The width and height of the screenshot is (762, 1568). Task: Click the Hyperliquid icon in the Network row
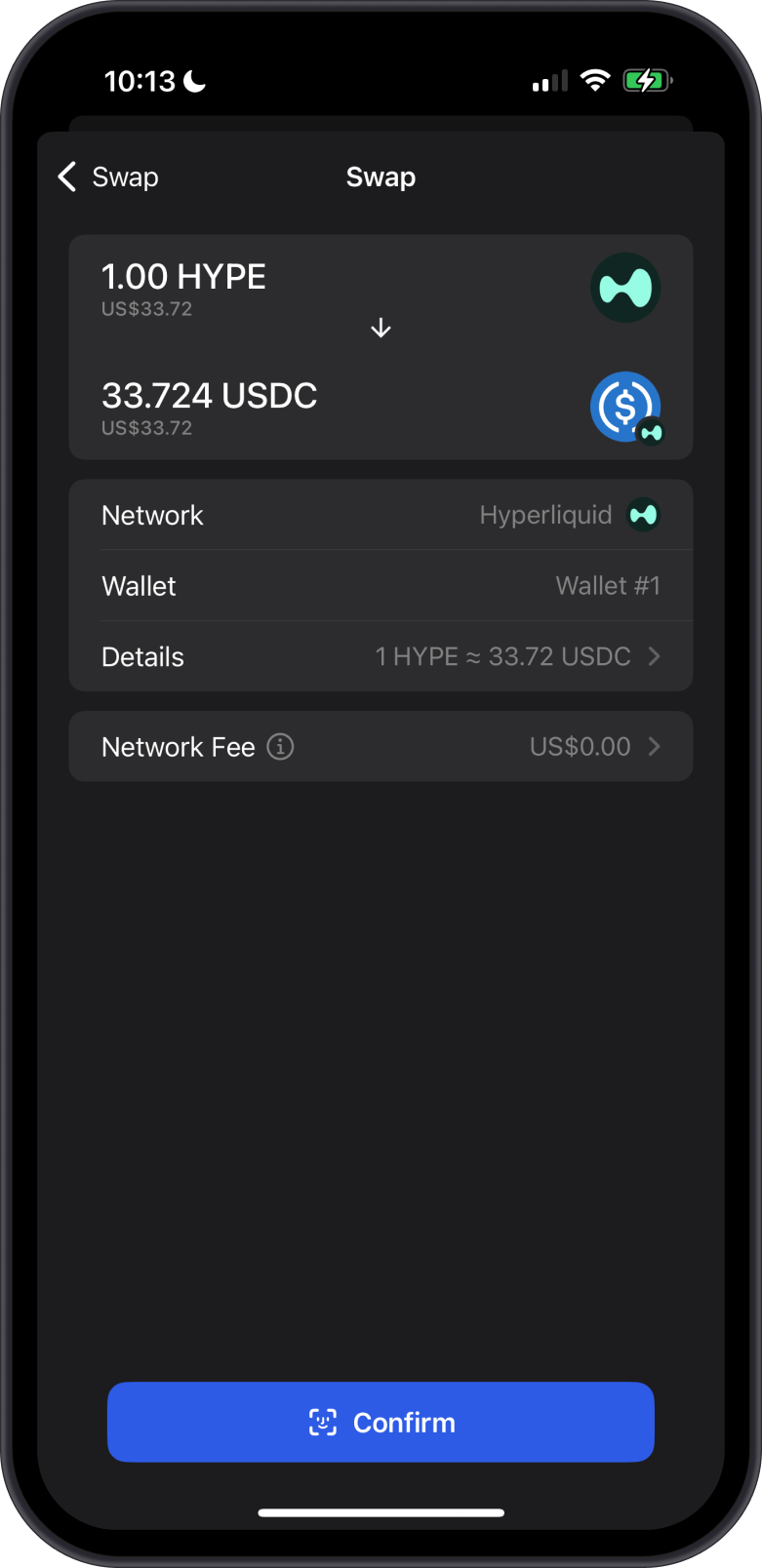tap(644, 515)
